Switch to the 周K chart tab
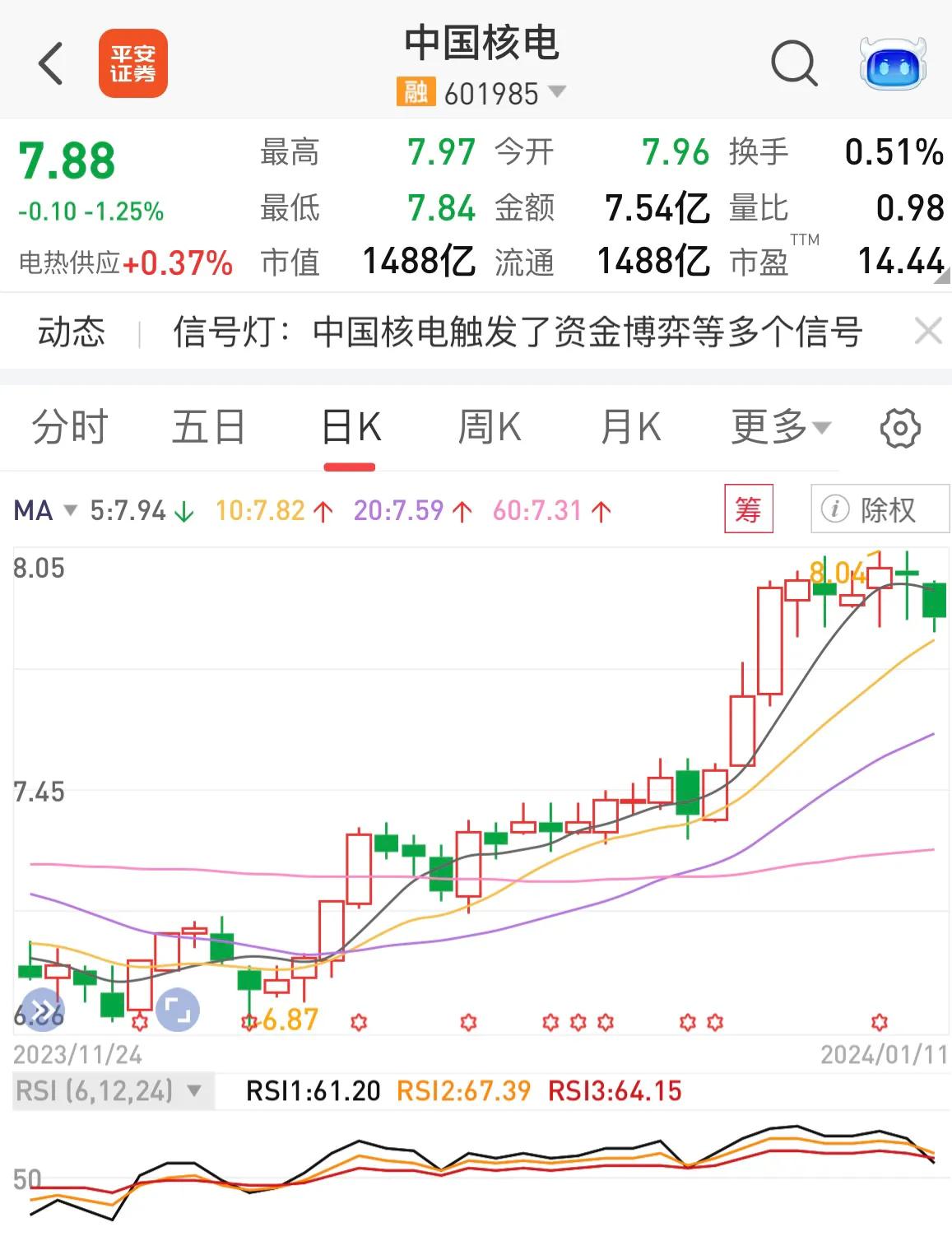 [x=490, y=428]
